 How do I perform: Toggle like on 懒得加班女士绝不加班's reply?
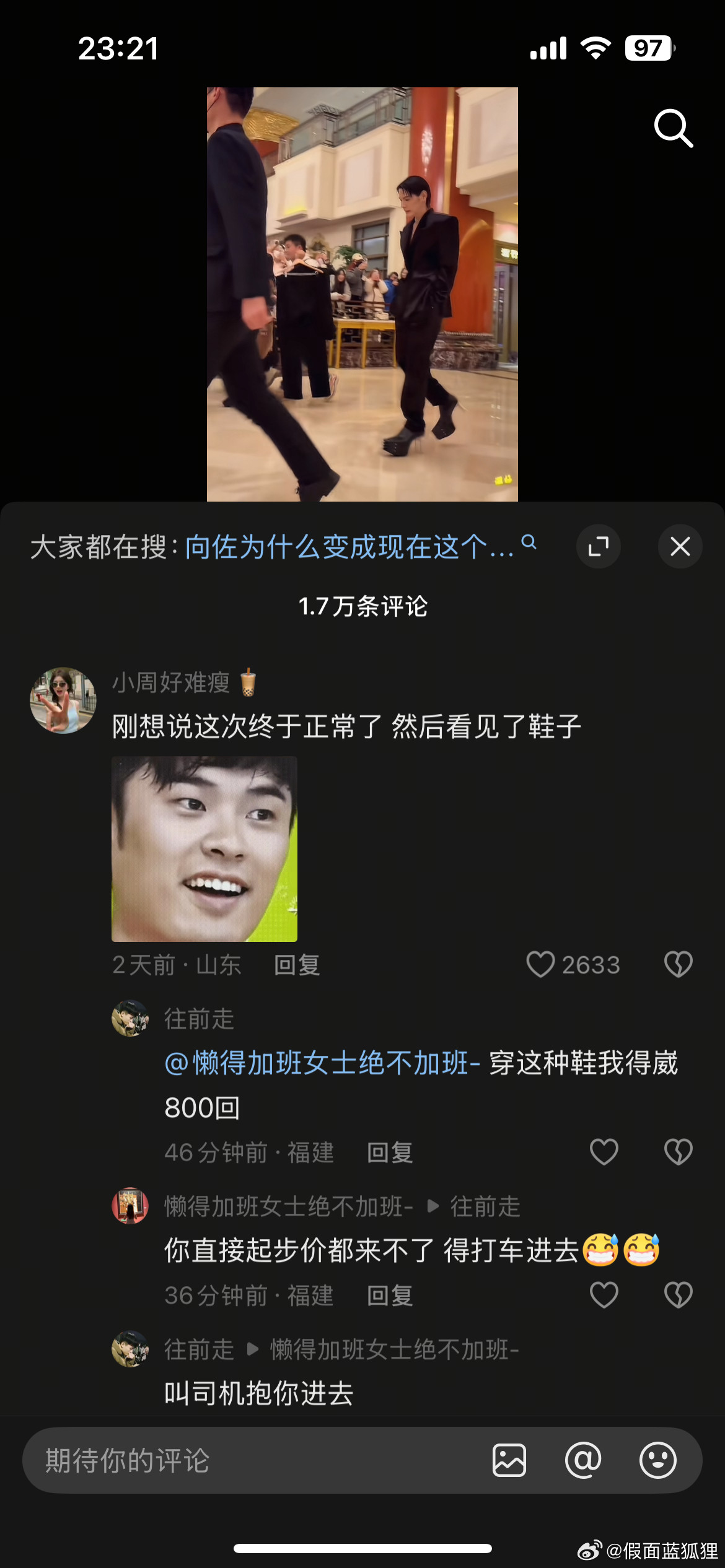click(603, 1295)
